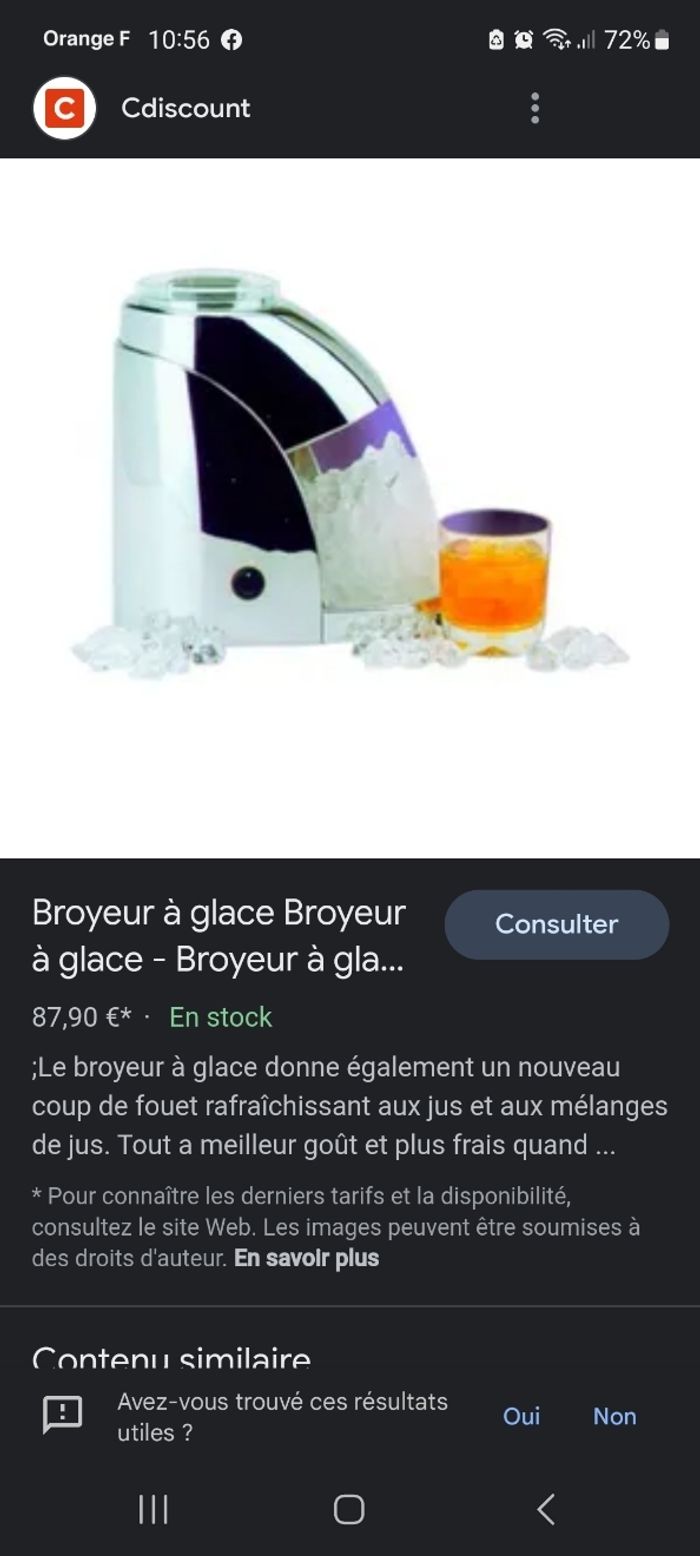700x1556 pixels.
Task: Answer Non to the feedback question
Action: pyautogui.click(x=614, y=1416)
